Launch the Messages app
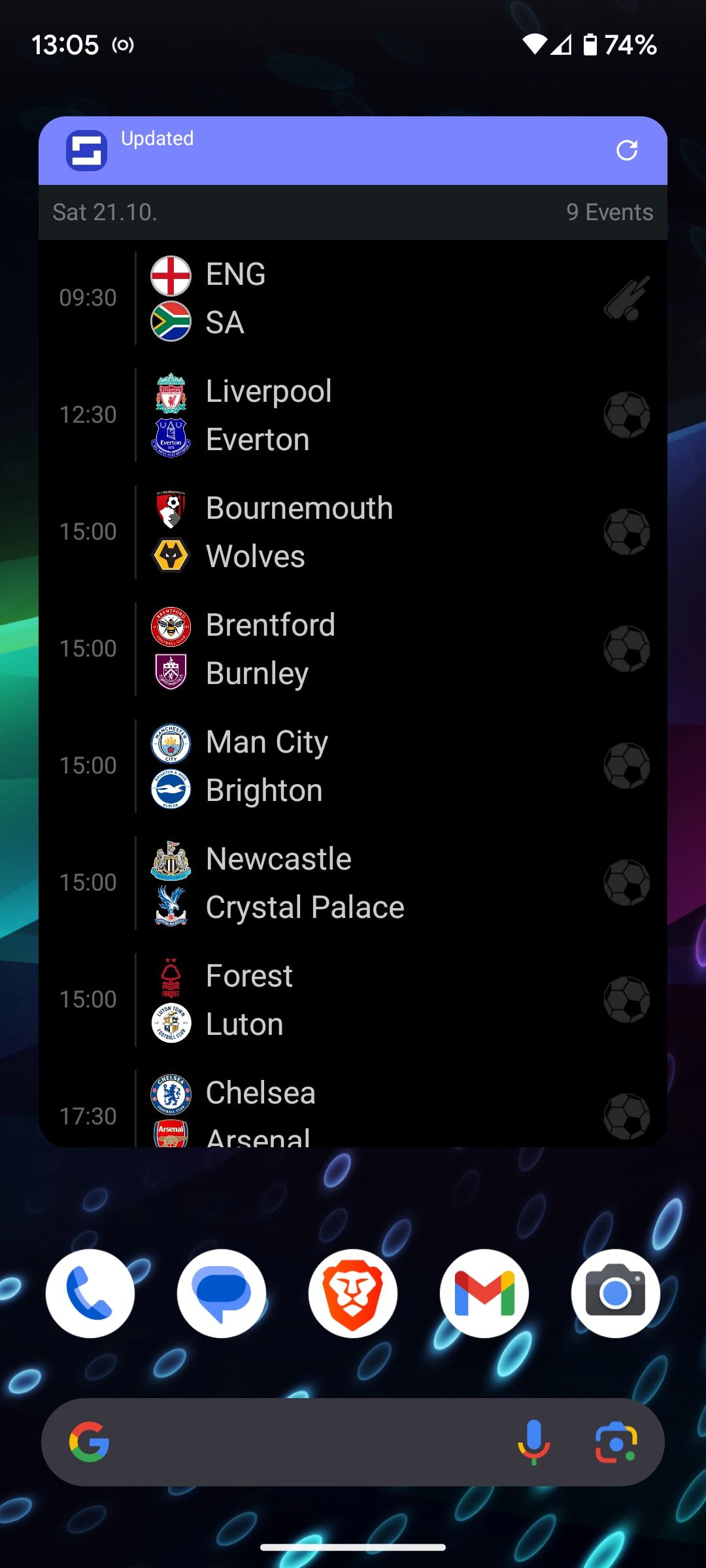The image size is (706, 1568). (222, 1293)
